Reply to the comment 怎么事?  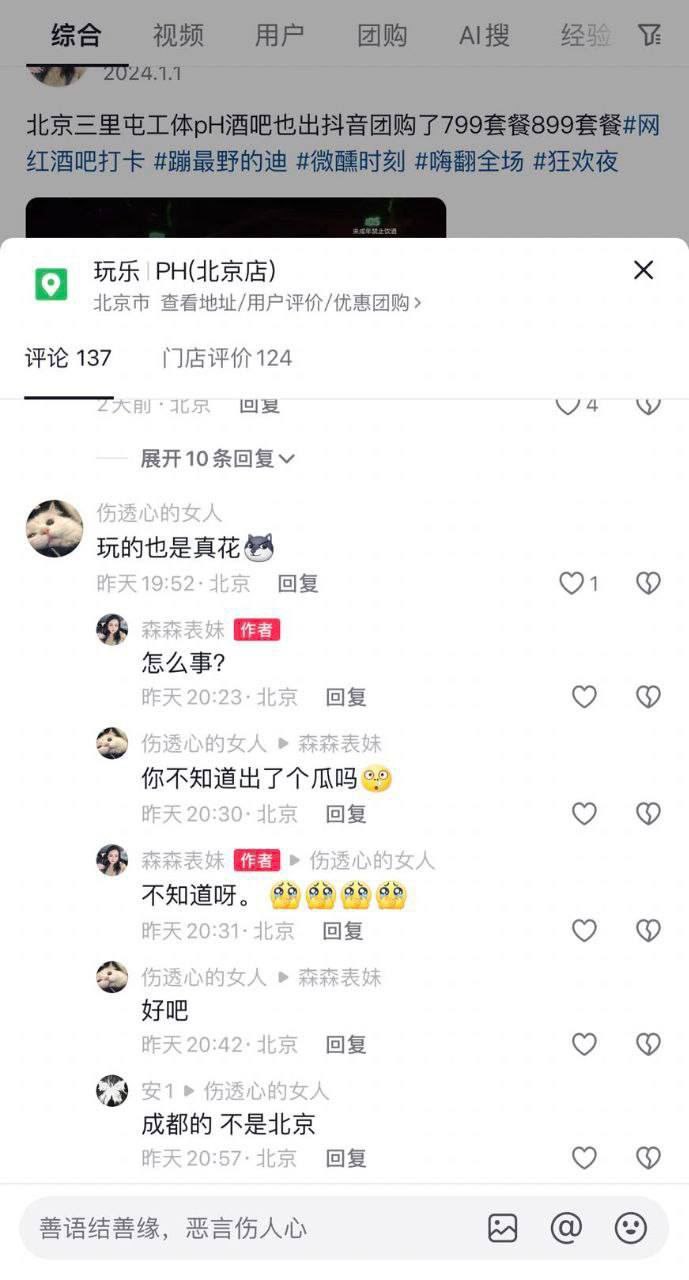tap(346, 697)
